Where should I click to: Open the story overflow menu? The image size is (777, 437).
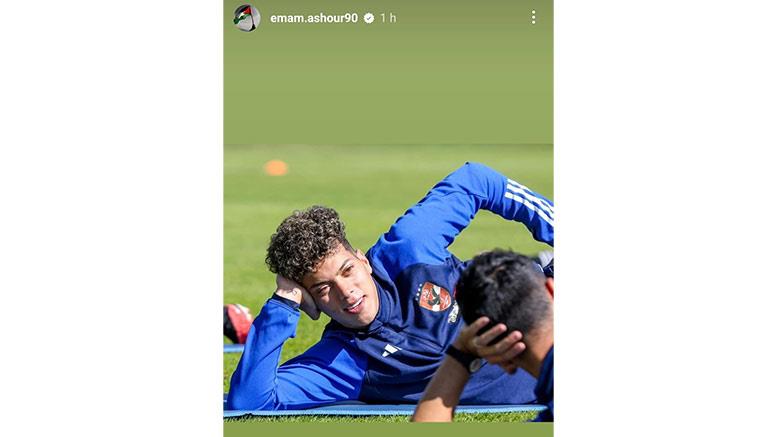point(533,17)
